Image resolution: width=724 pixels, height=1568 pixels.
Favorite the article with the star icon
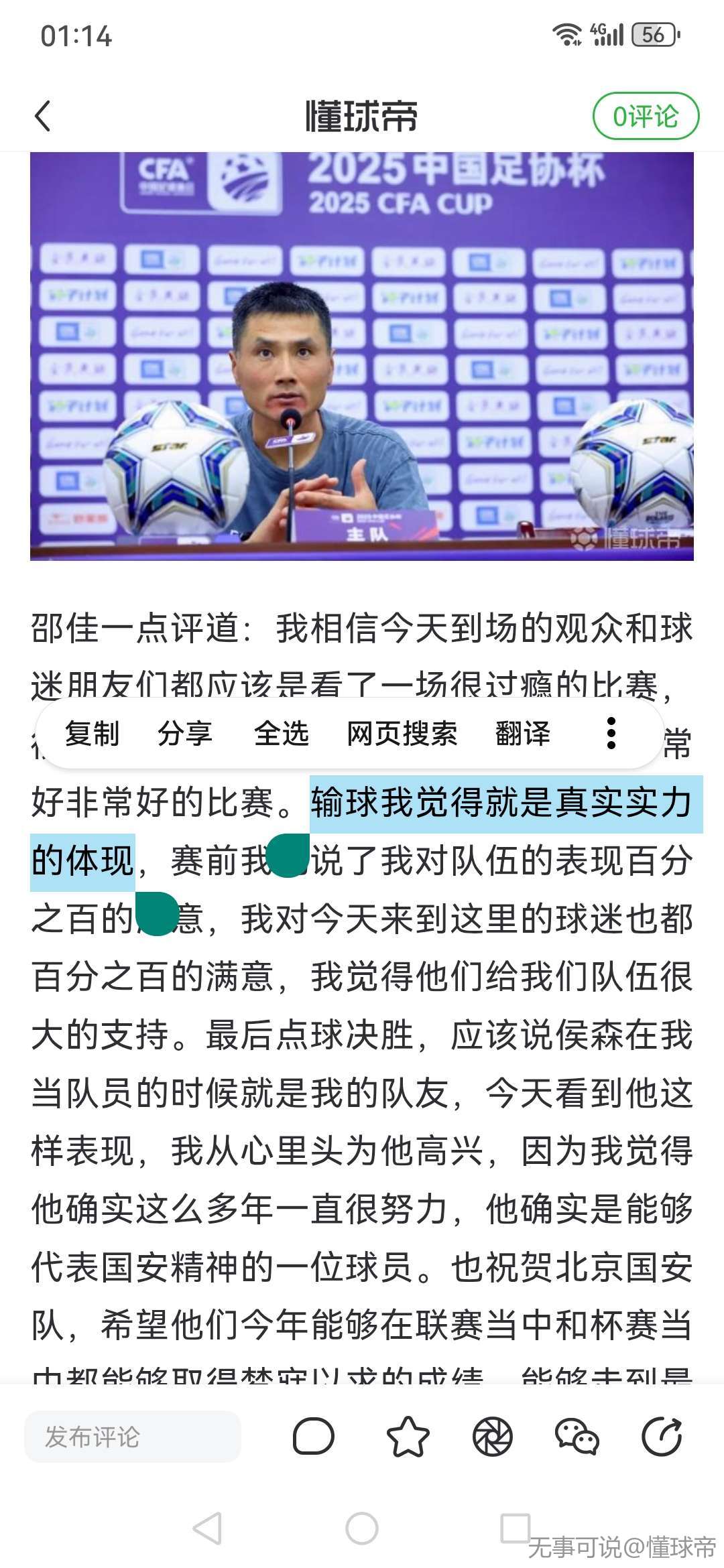click(x=408, y=1437)
